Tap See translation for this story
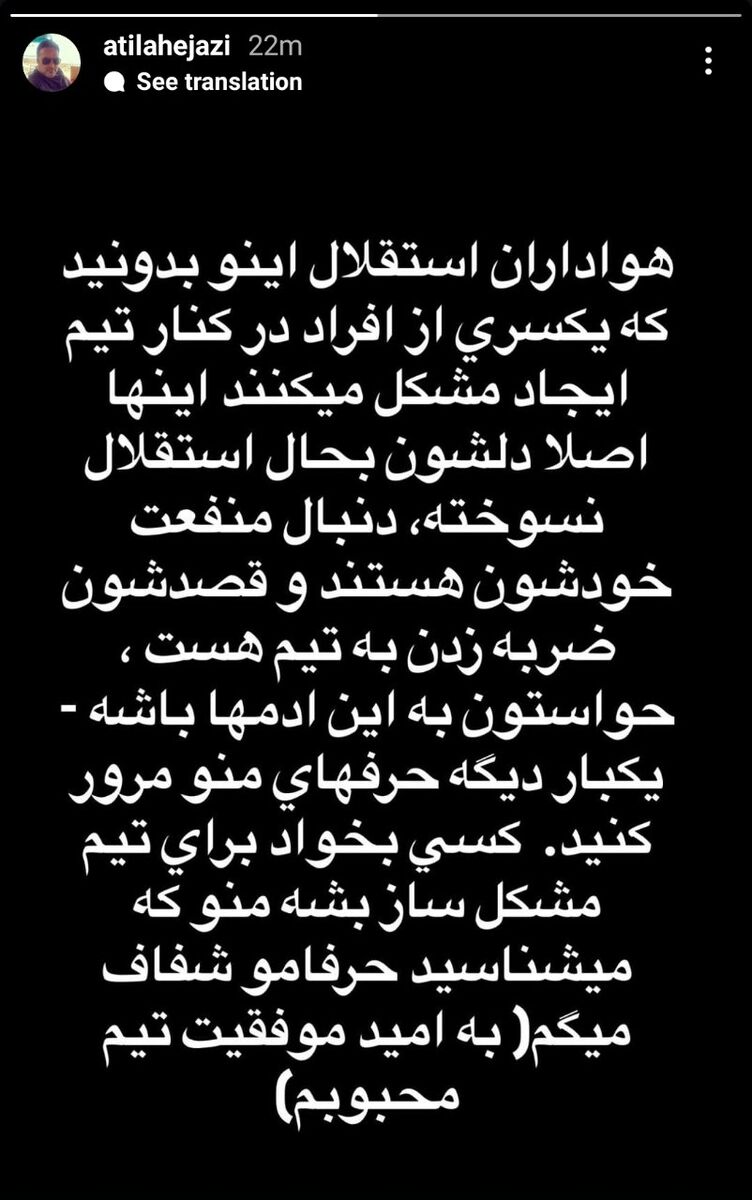752x1200 pixels. [218, 82]
